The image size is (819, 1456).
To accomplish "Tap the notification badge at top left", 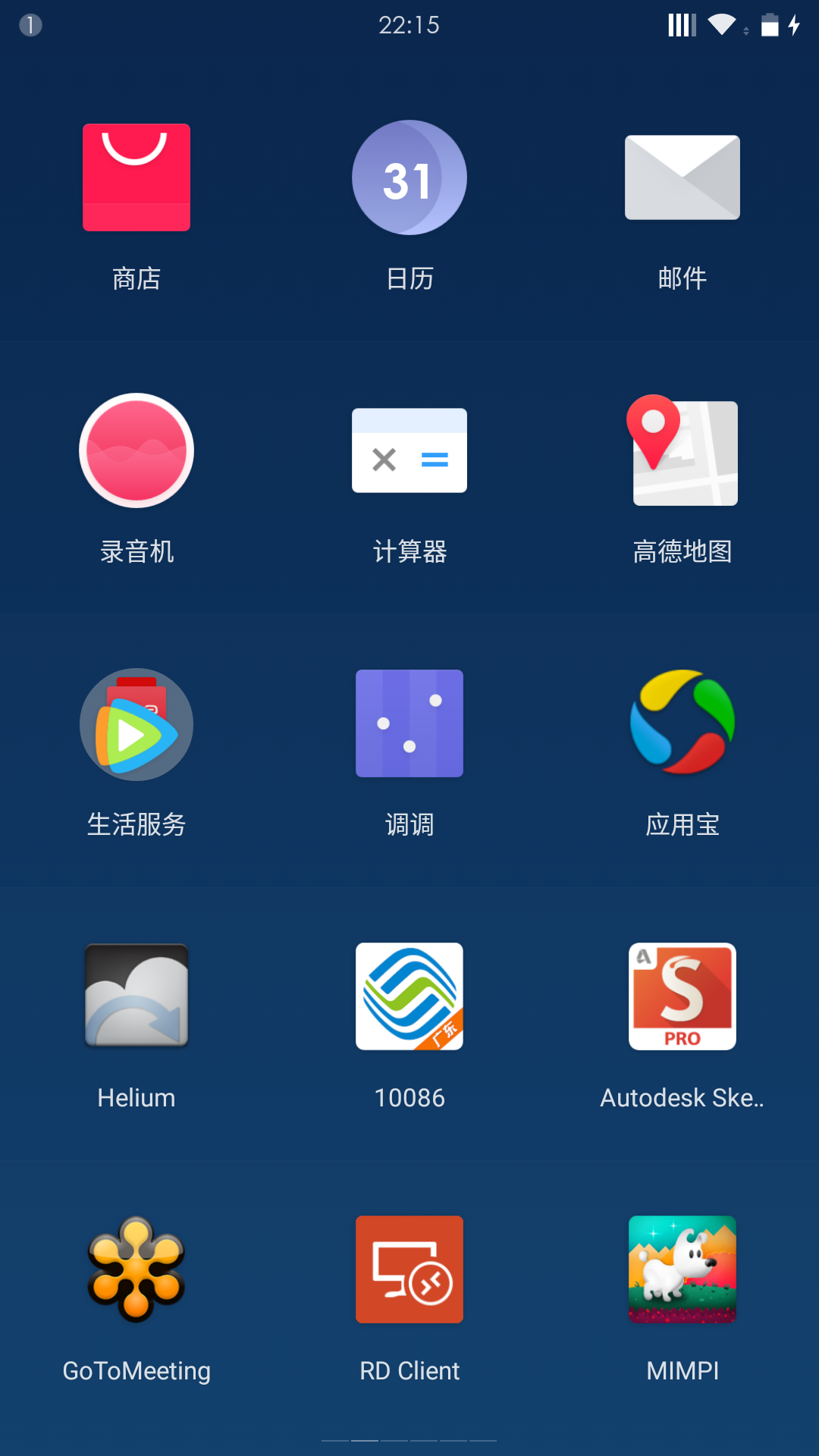I will pos(29,25).
